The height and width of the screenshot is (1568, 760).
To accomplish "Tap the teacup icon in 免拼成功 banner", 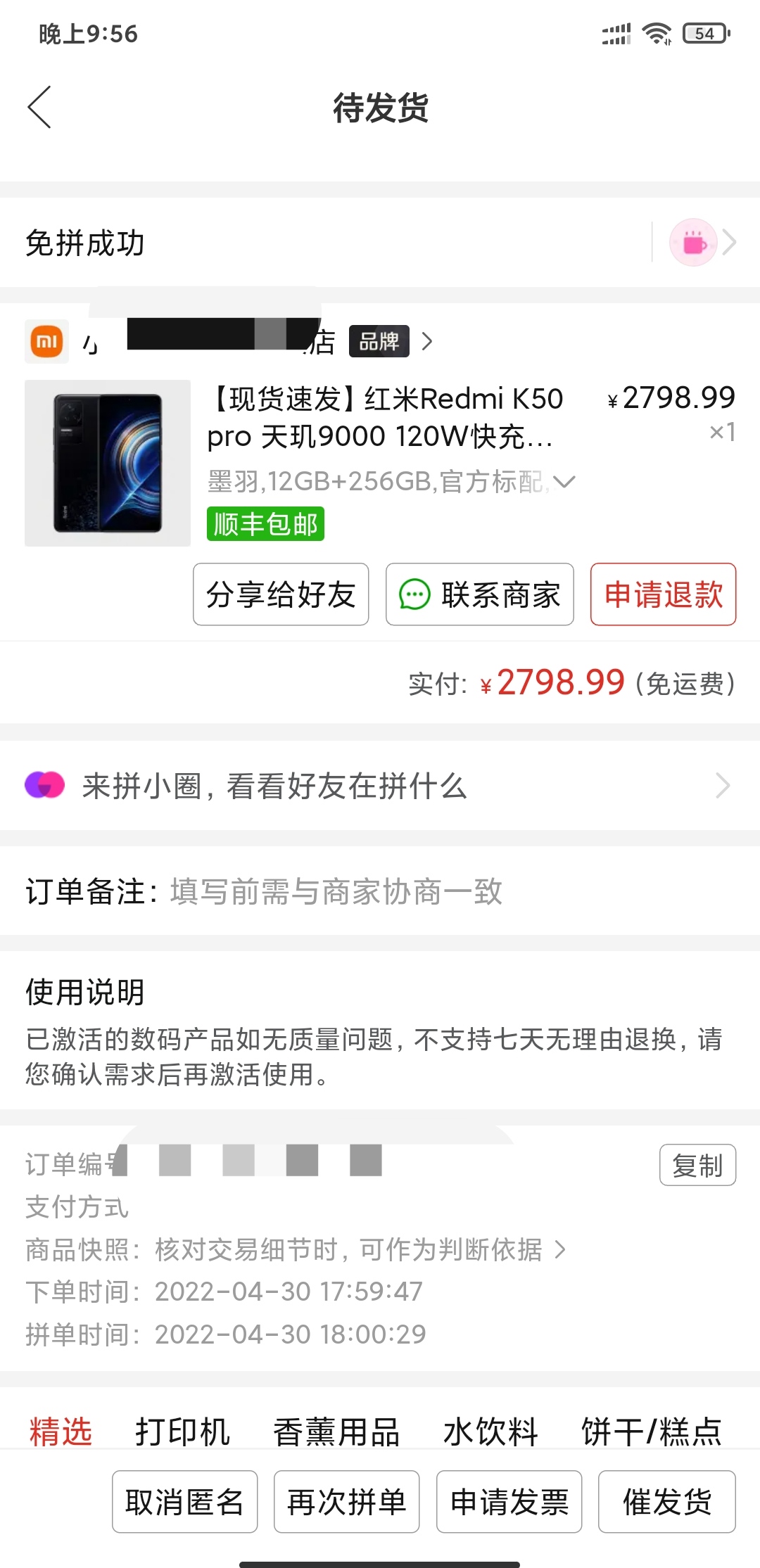I will coord(694,242).
